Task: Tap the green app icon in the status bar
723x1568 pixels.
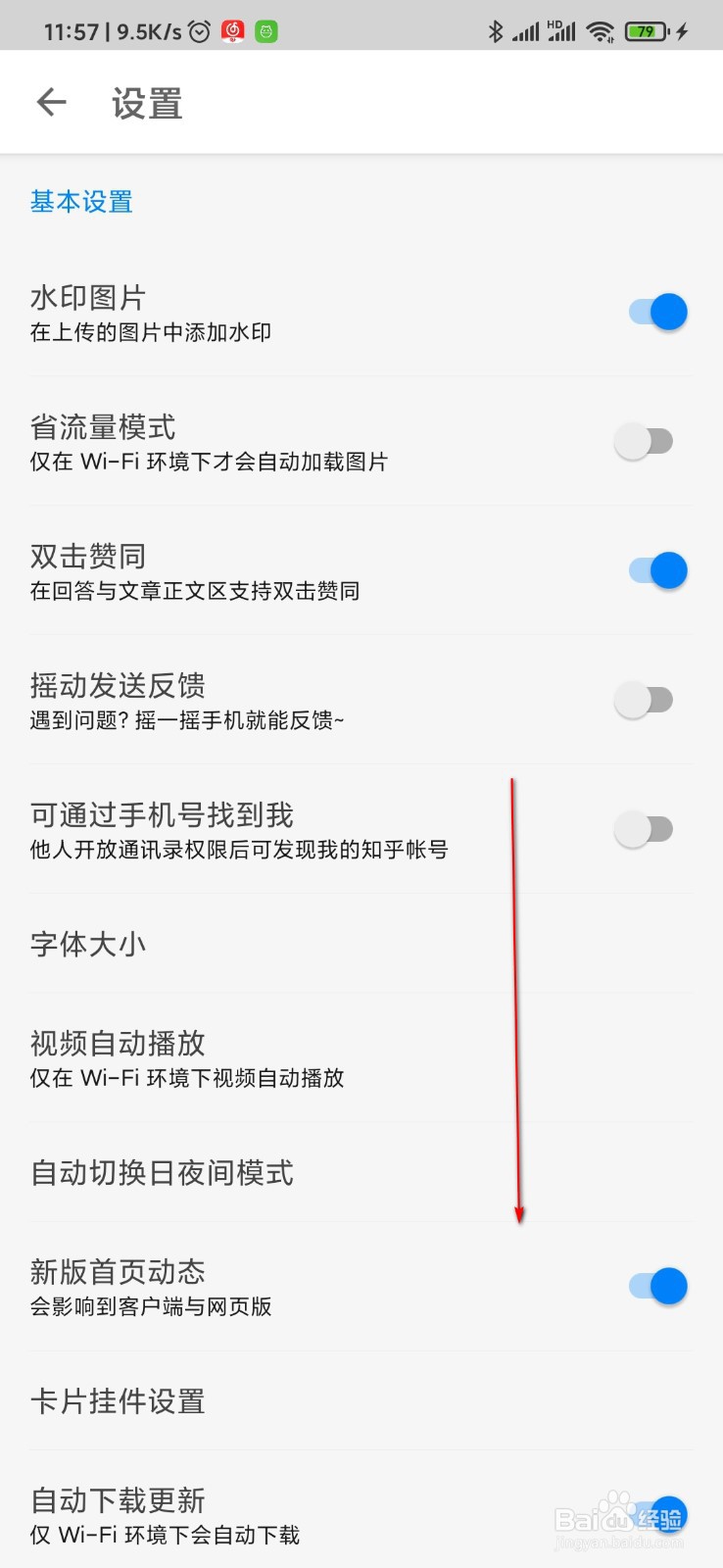Action: click(x=265, y=29)
